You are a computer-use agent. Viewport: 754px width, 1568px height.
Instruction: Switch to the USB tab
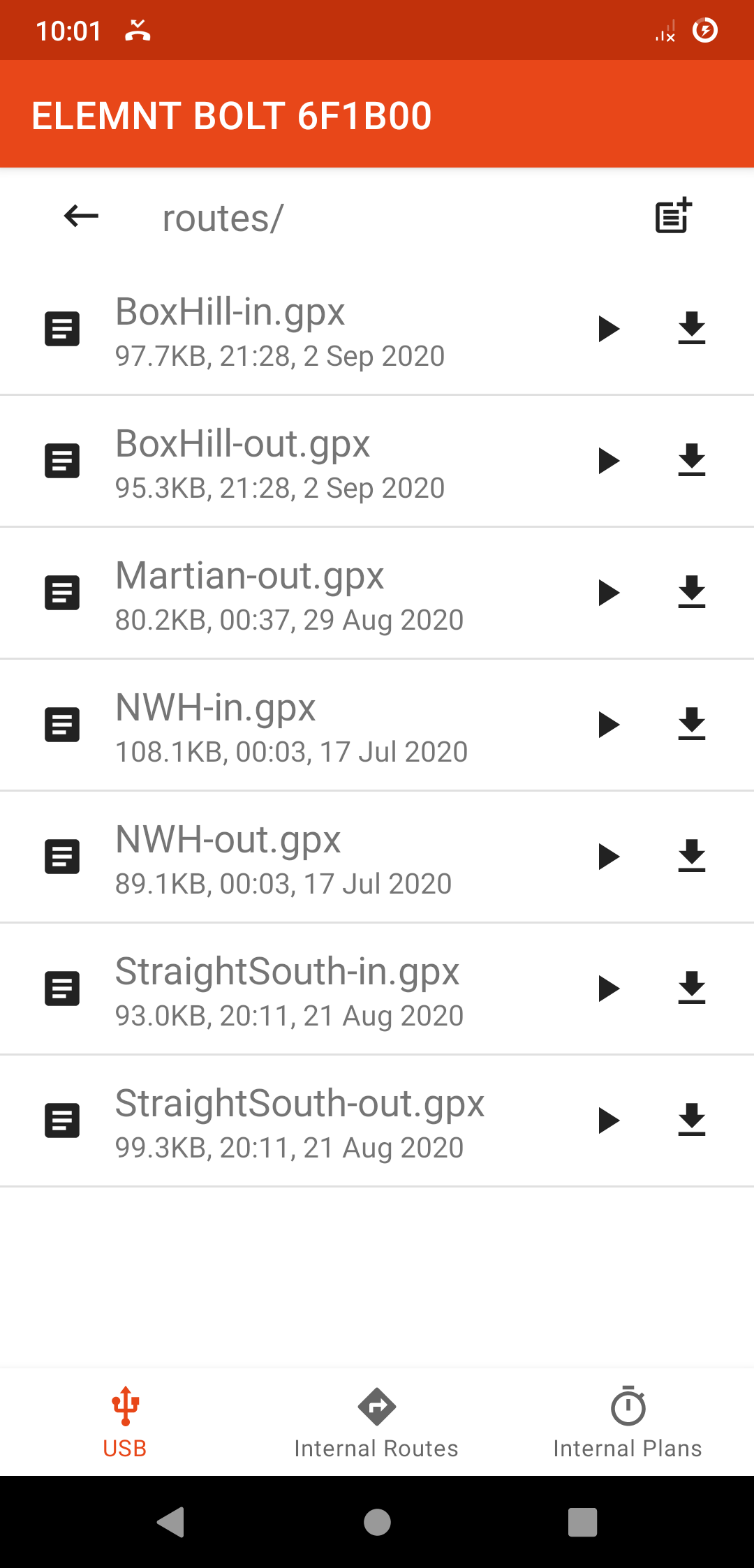click(125, 1422)
